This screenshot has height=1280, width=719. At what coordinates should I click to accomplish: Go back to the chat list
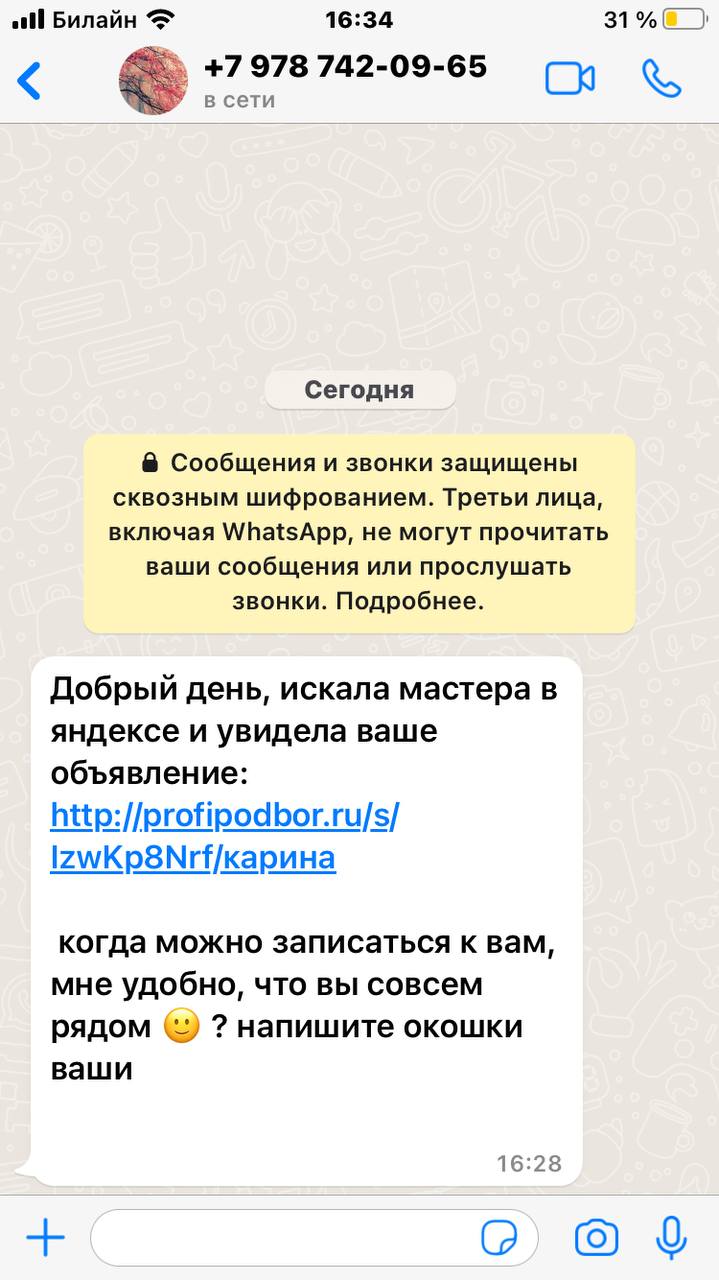click(29, 81)
